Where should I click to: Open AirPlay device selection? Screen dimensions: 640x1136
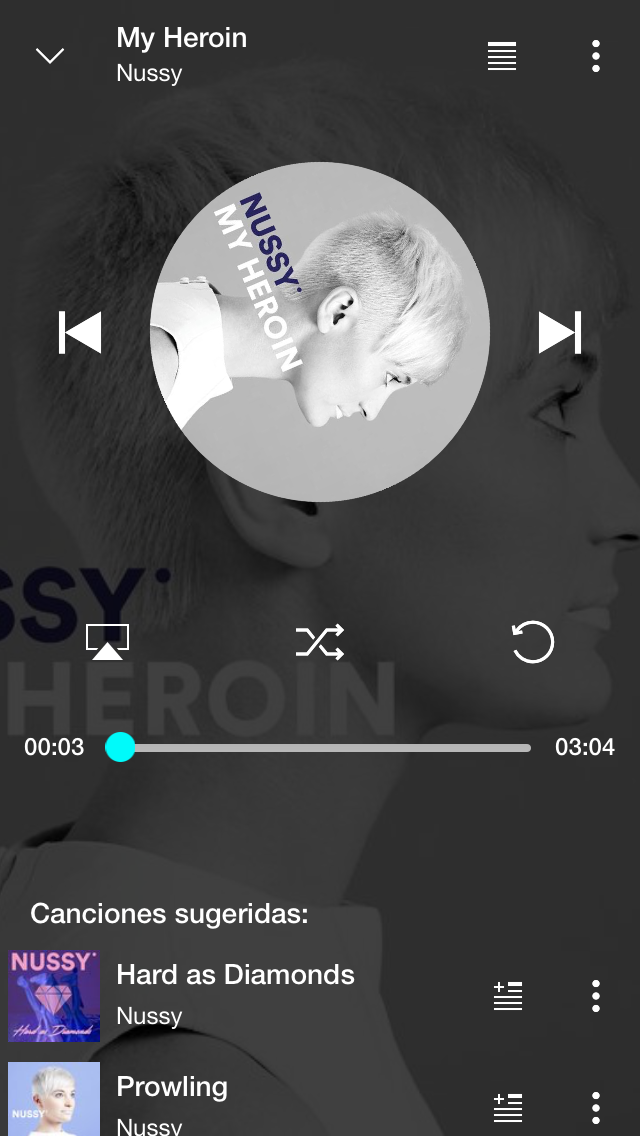click(x=107, y=642)
